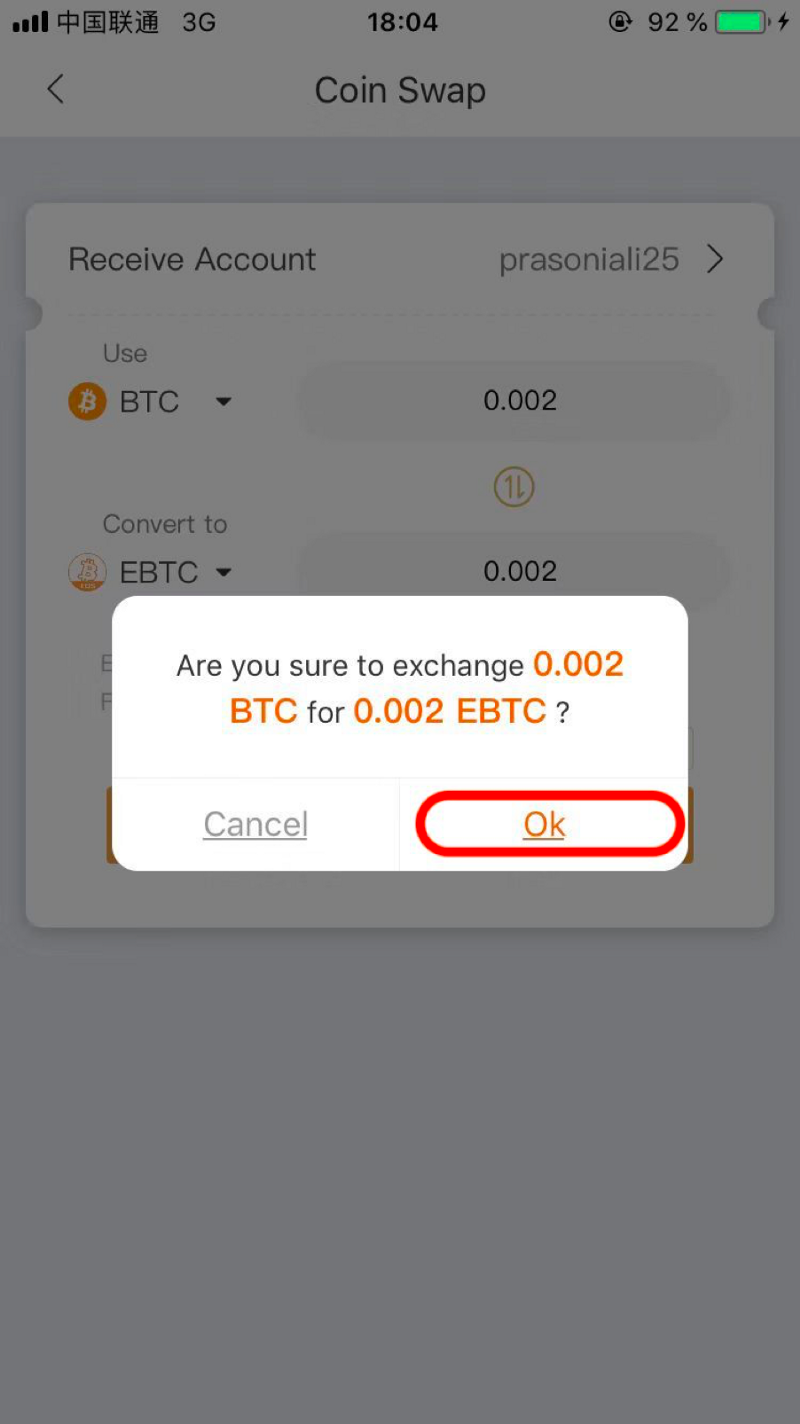Edit the EBTC amount field
Viewport: 800px width, 1424px height.
tap(518, 571)
